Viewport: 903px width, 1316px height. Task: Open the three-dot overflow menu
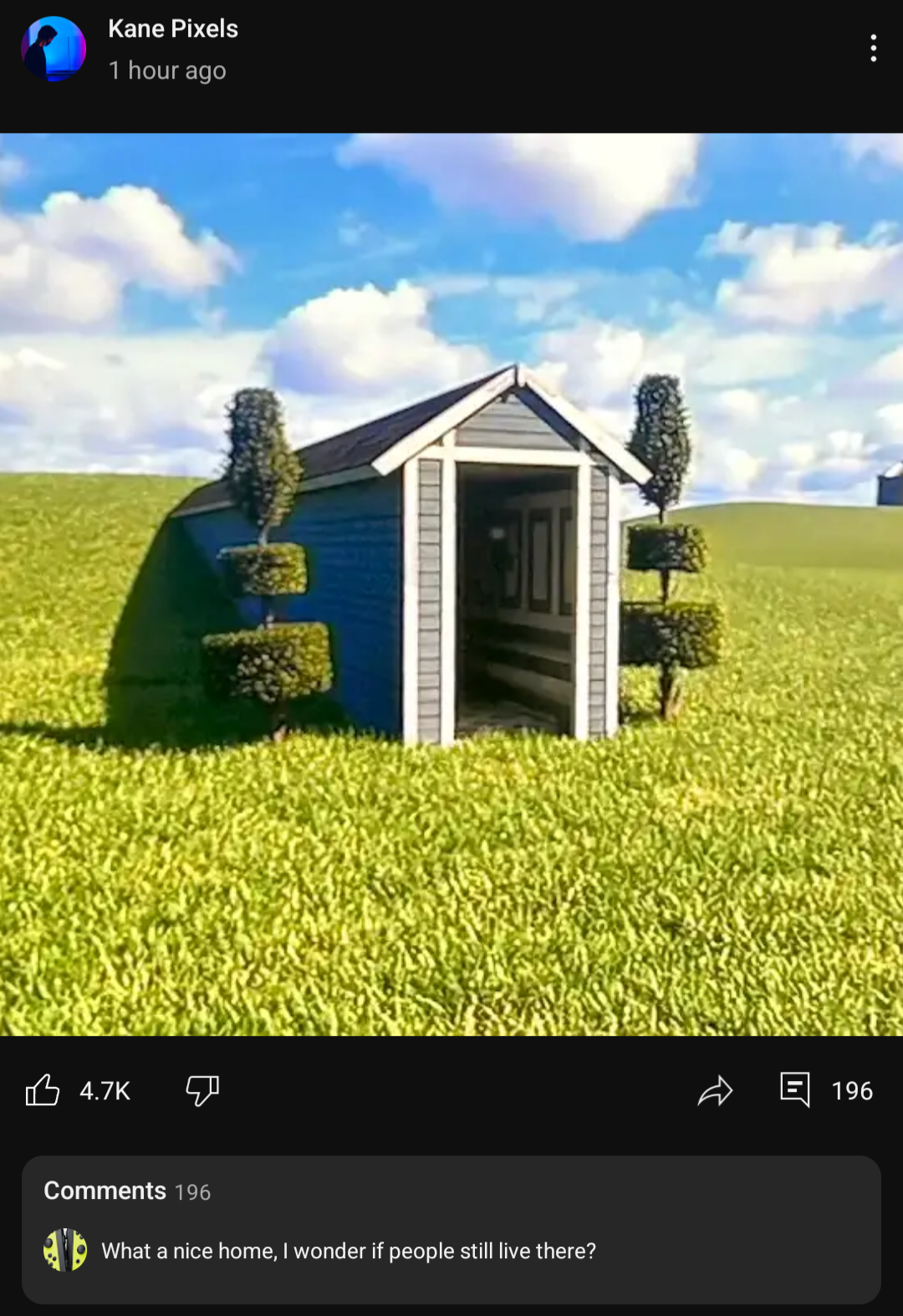pos(873,48)
